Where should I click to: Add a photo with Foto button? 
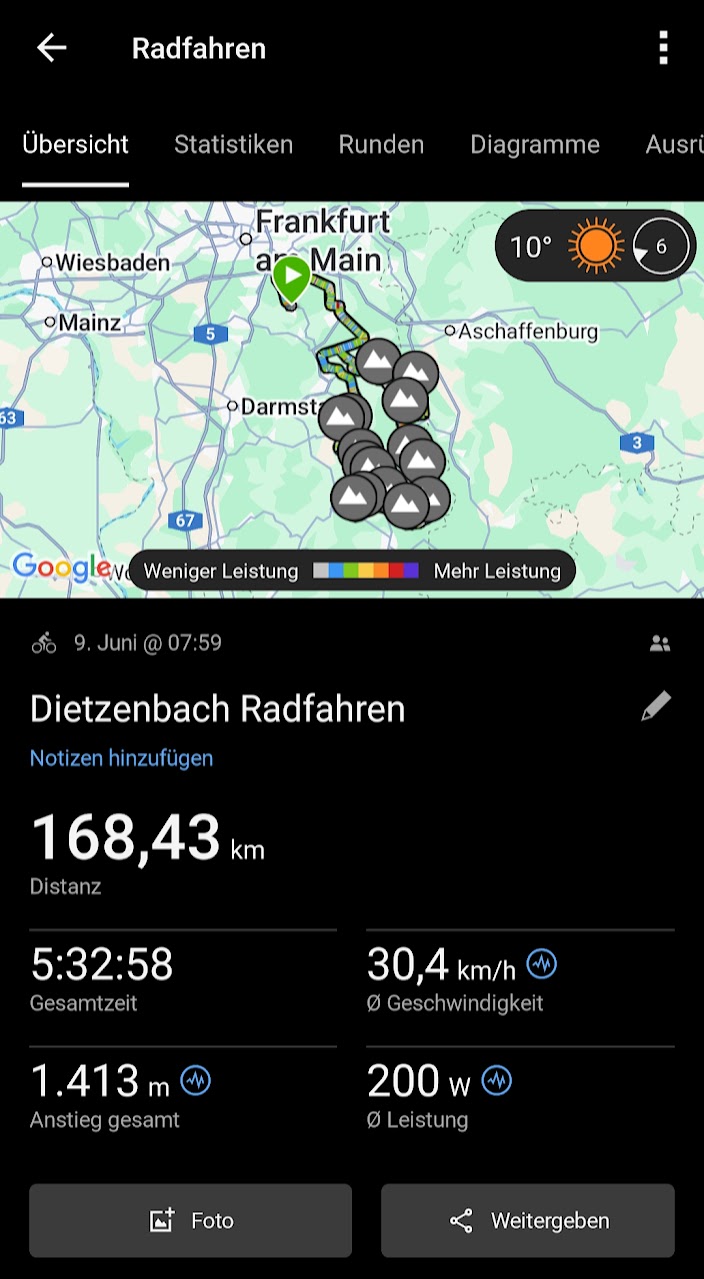point(190,1220)
